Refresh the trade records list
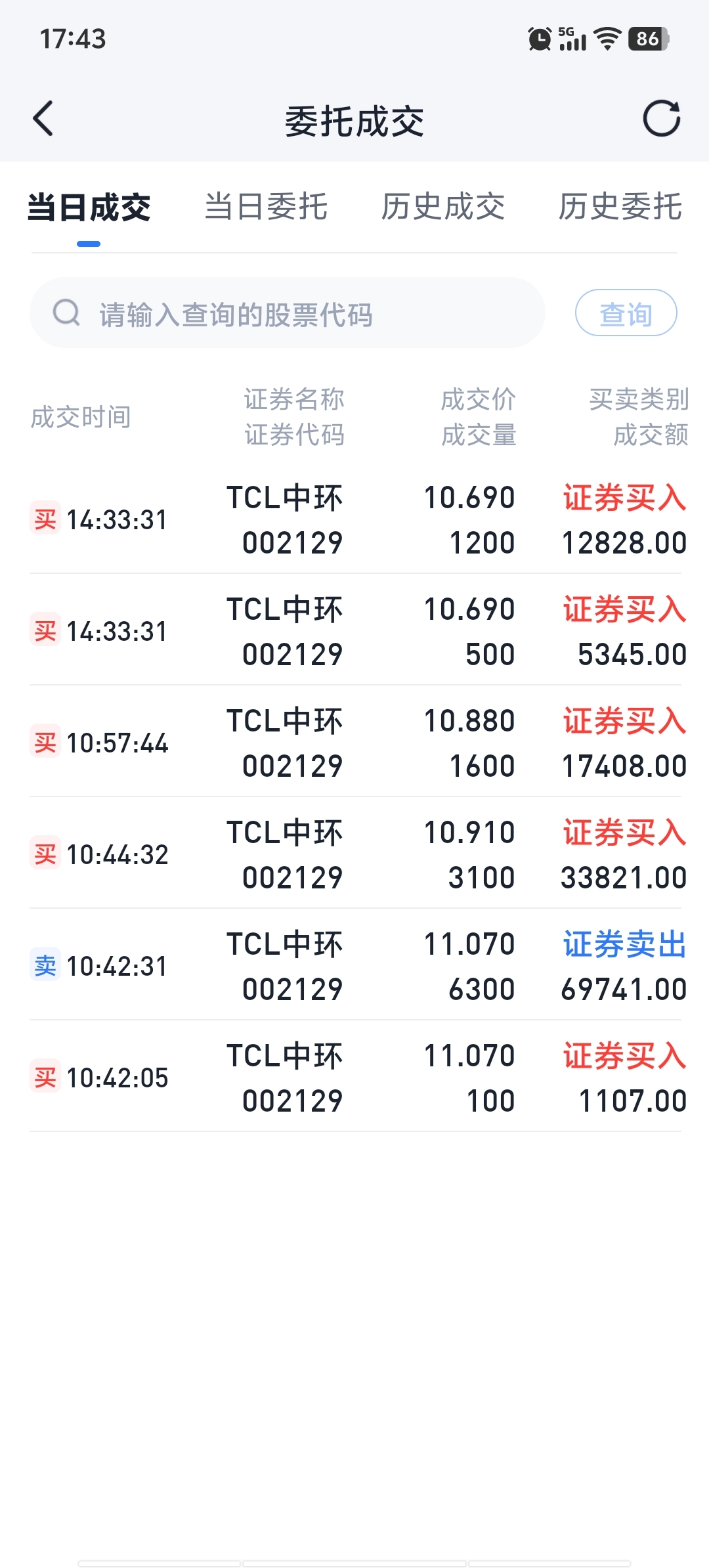This screenshot has height=1568, width=709. 661,119
